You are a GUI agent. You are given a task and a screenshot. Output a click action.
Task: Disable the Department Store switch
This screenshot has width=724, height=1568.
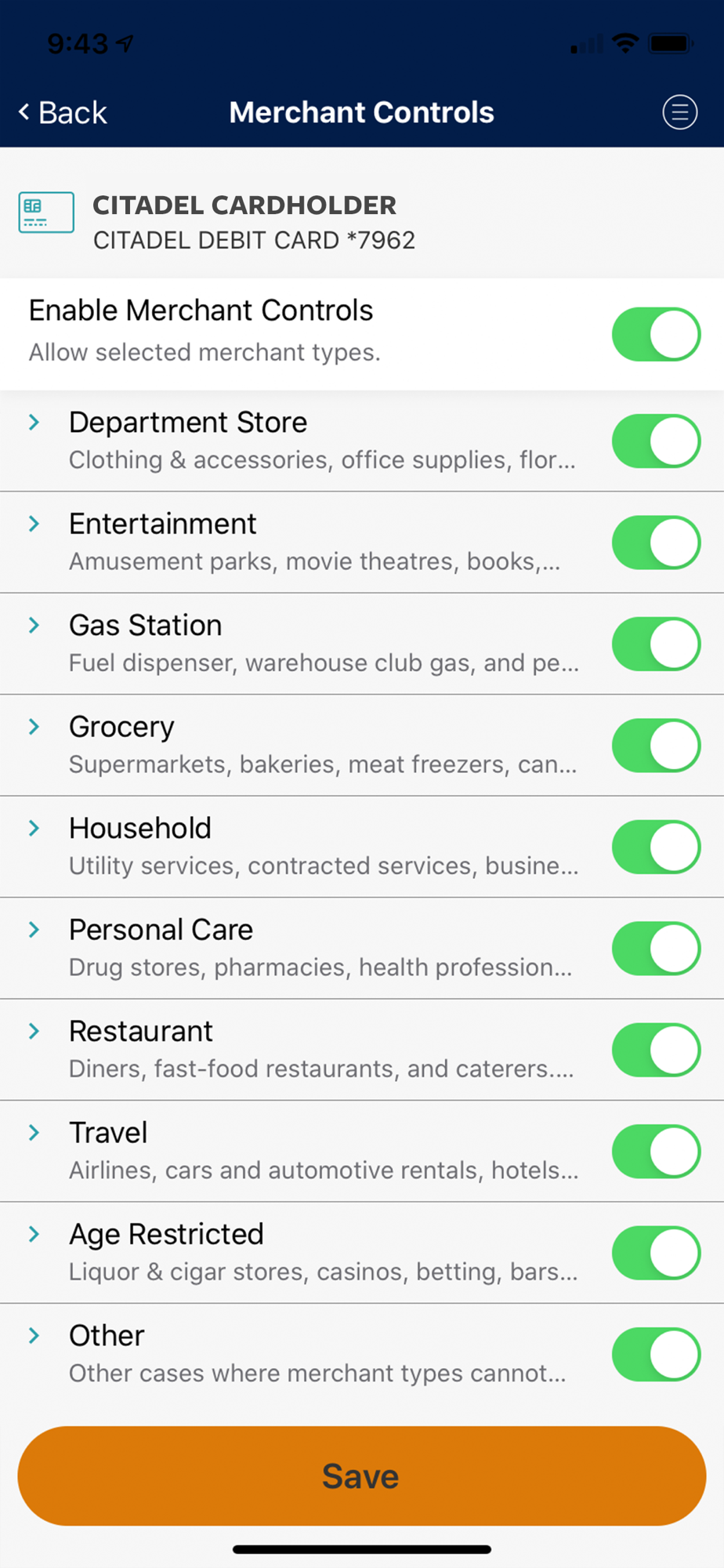pos(656,441)
